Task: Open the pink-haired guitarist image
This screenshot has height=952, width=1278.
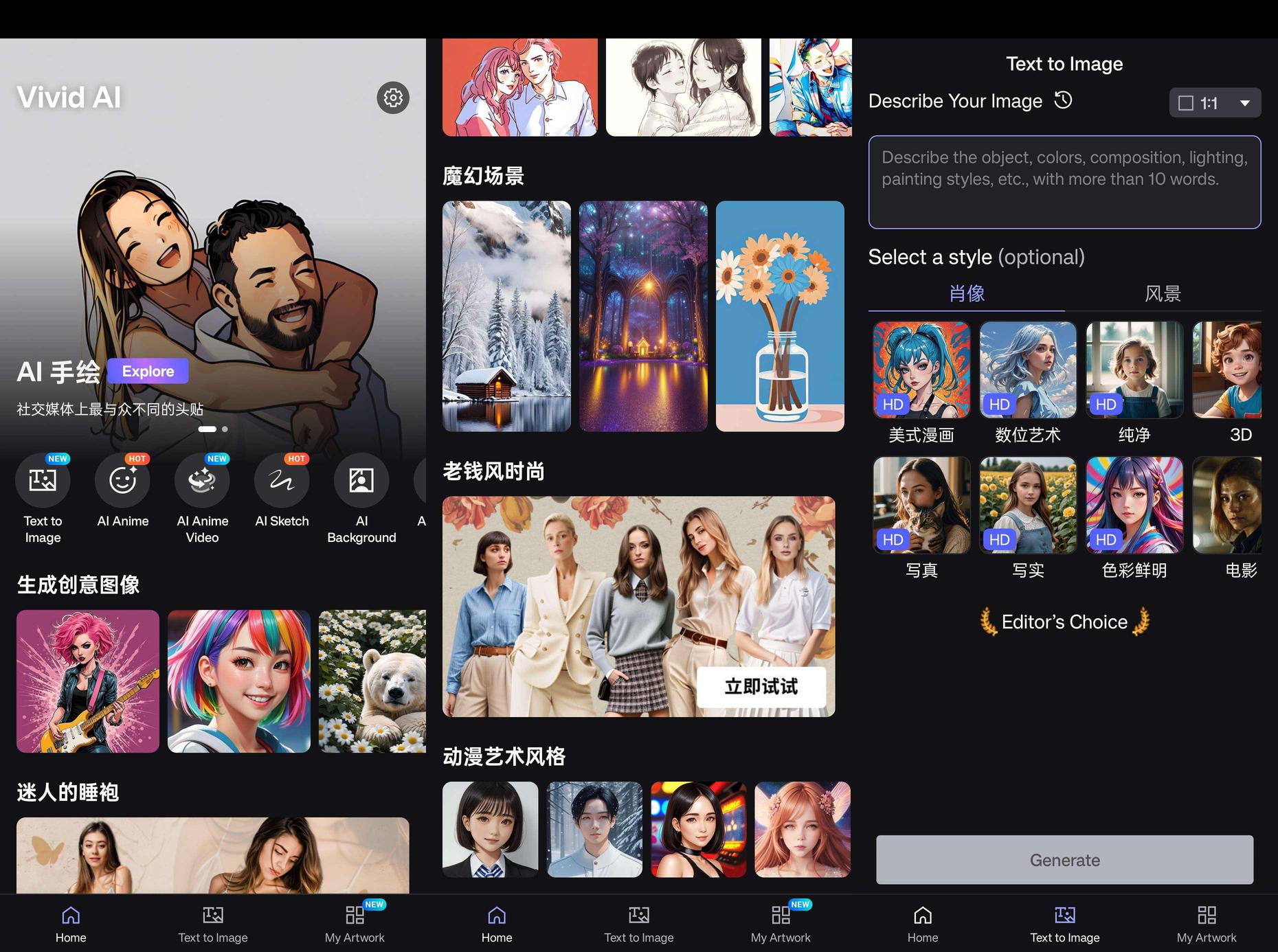Action: pyautogui.click(x=88, y=681)
